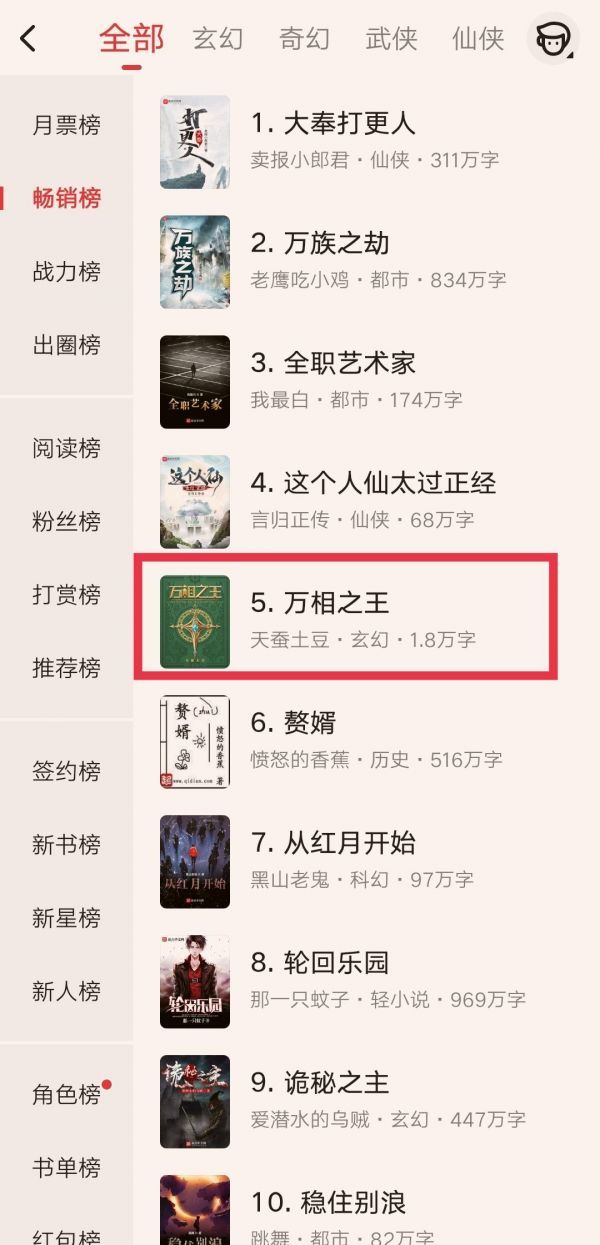Select 月票榜 in the sidebar
The height and width of the screenshot is (1245, 600).
(66, 125)
